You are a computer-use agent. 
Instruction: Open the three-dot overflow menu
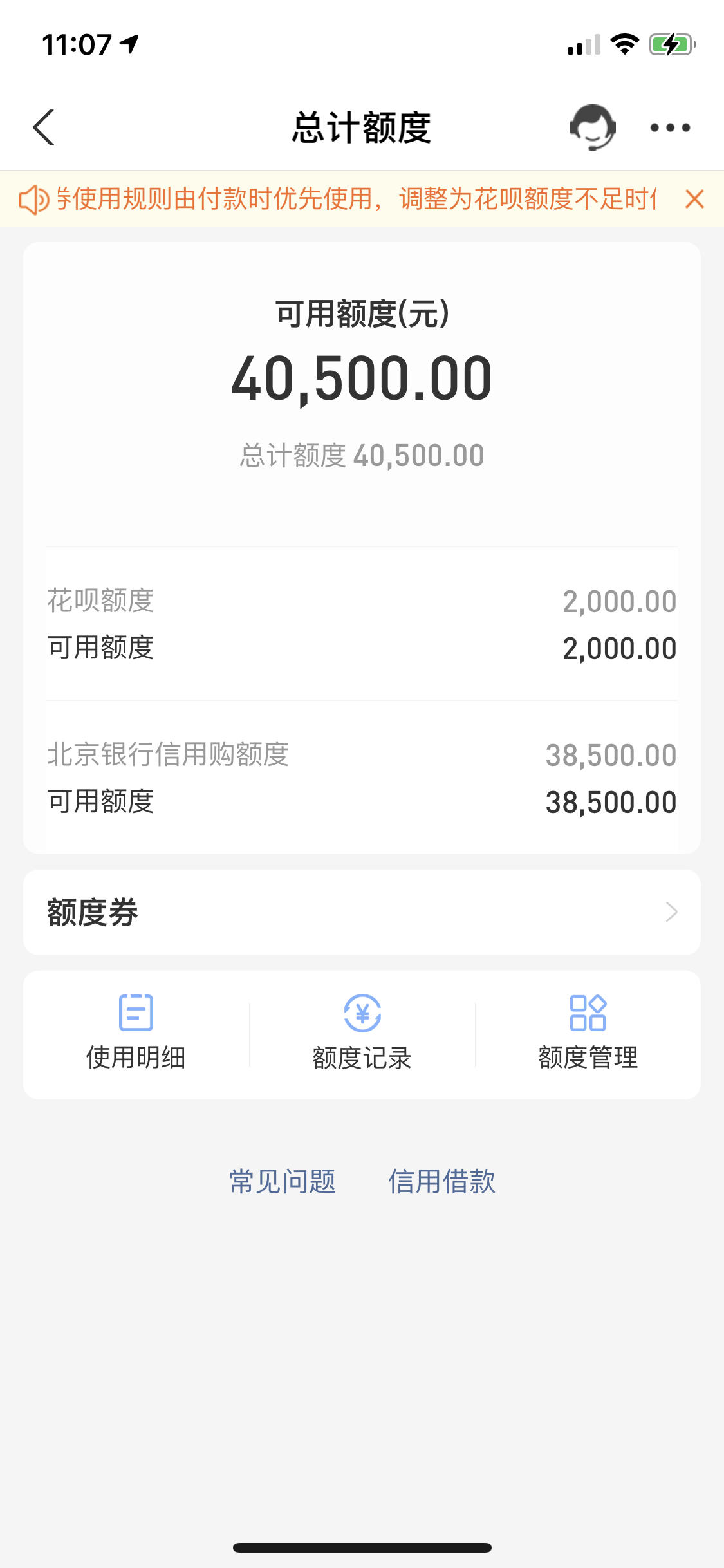coord(670,127)
